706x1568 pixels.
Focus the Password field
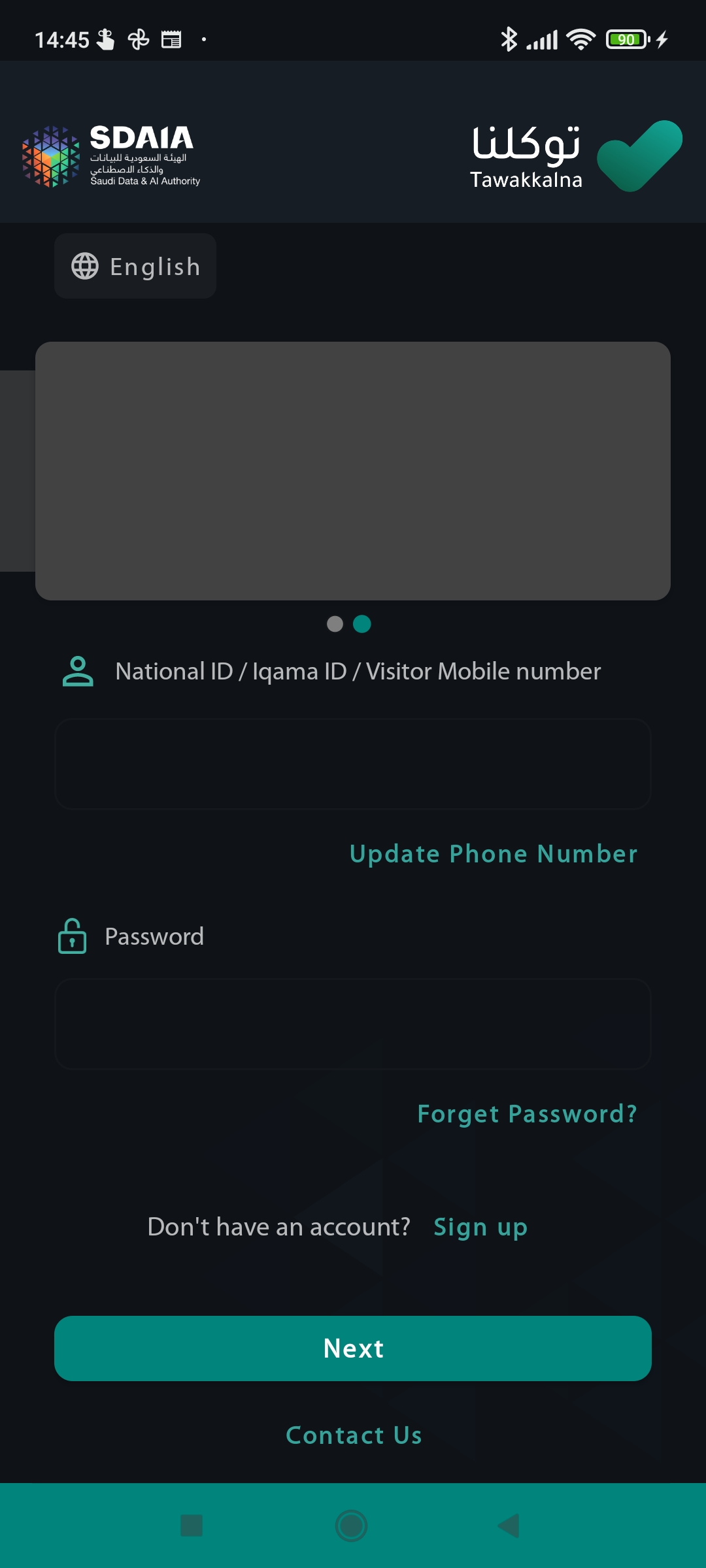(x=353, y=1024)
